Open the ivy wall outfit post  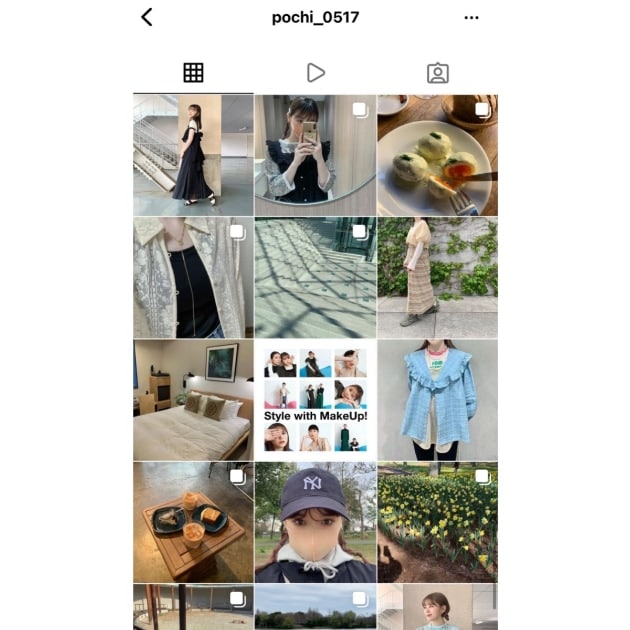coord(437,278)
